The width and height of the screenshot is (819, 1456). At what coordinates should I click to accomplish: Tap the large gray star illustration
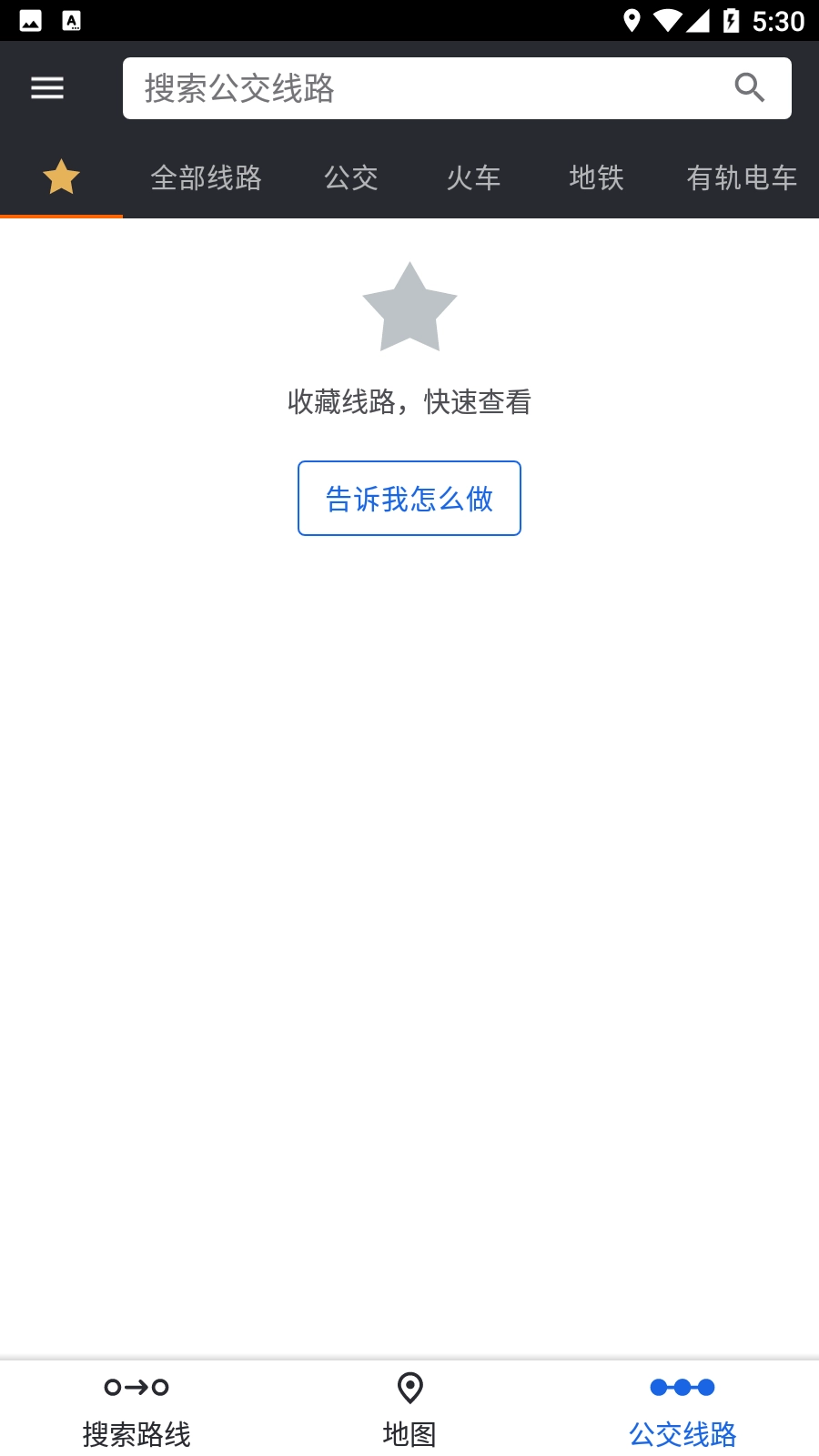[x=409, y=307]
